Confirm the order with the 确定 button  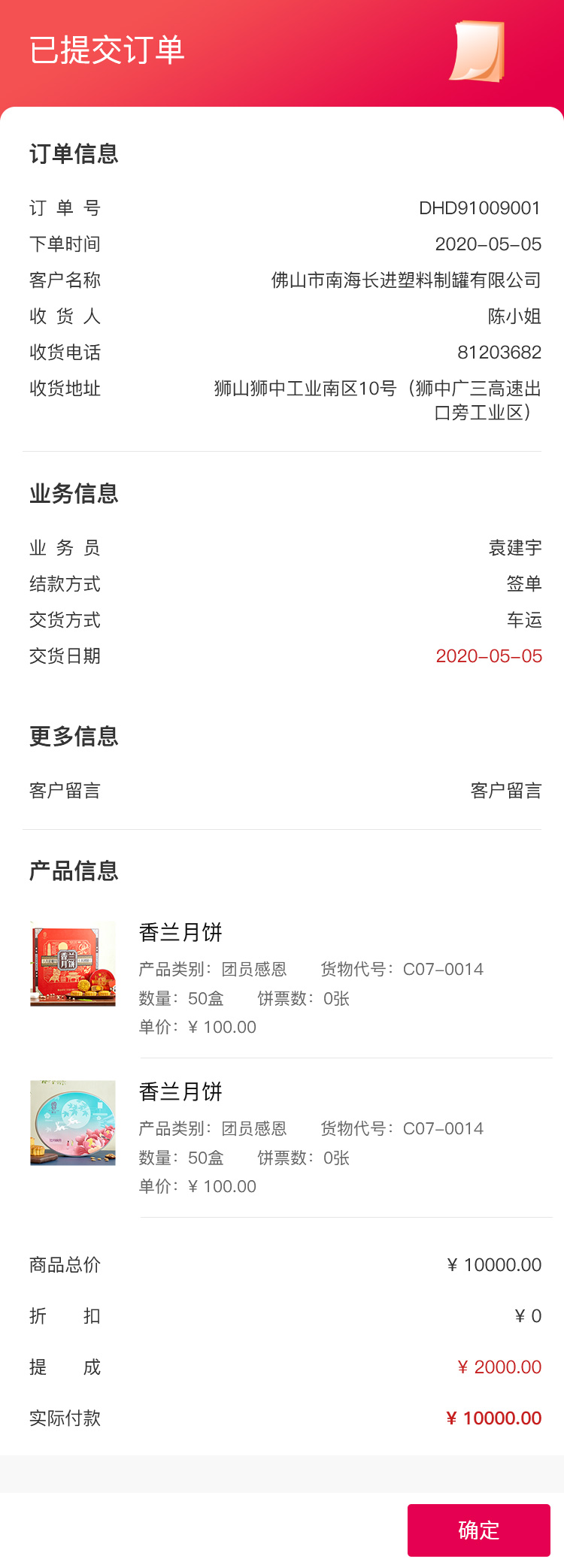478,1530
